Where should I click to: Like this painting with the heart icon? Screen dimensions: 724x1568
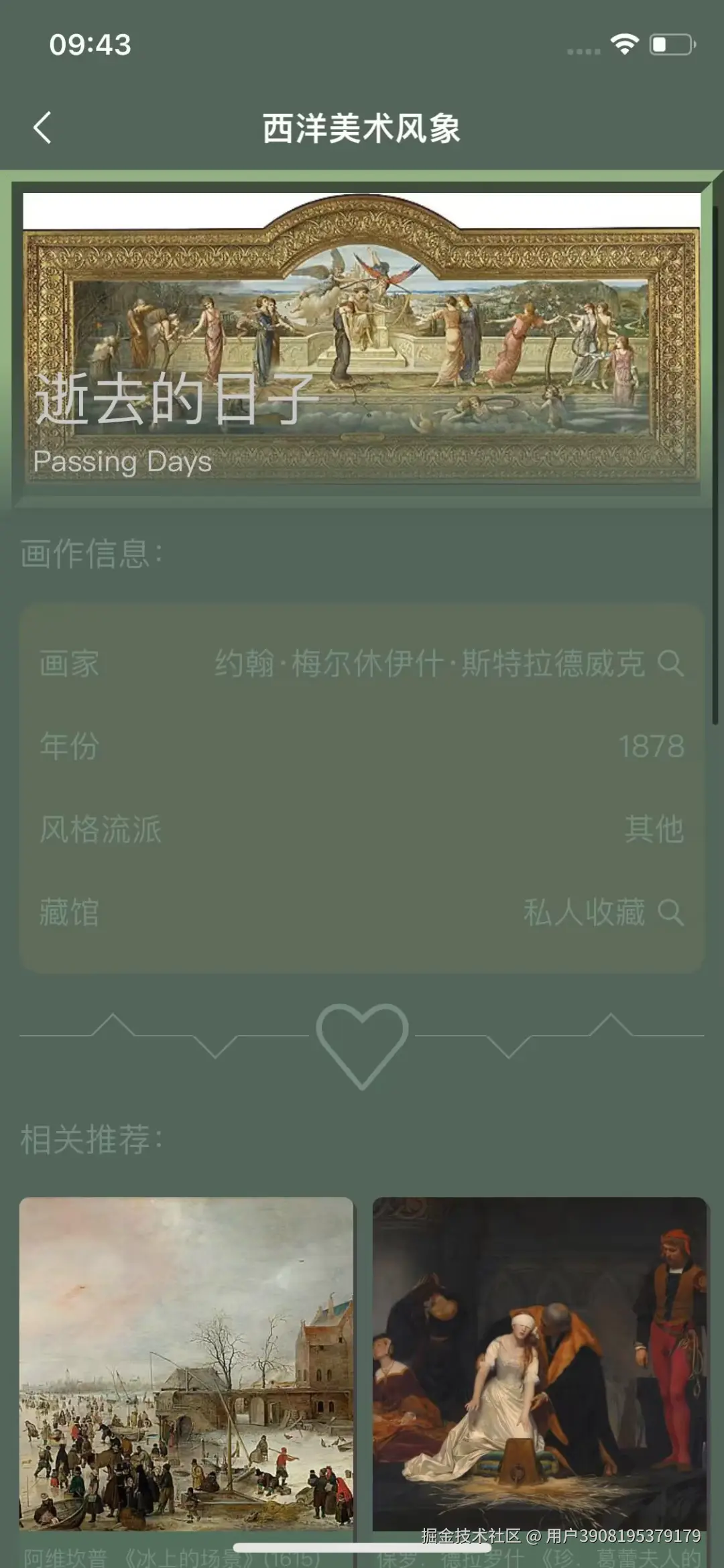[362, 1044]
